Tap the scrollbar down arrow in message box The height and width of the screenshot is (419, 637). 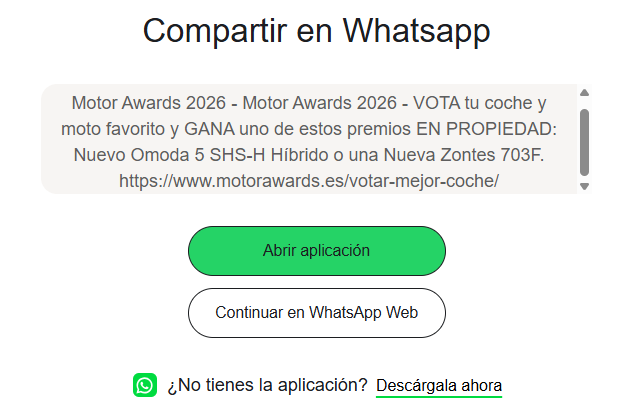pos(585,186)
